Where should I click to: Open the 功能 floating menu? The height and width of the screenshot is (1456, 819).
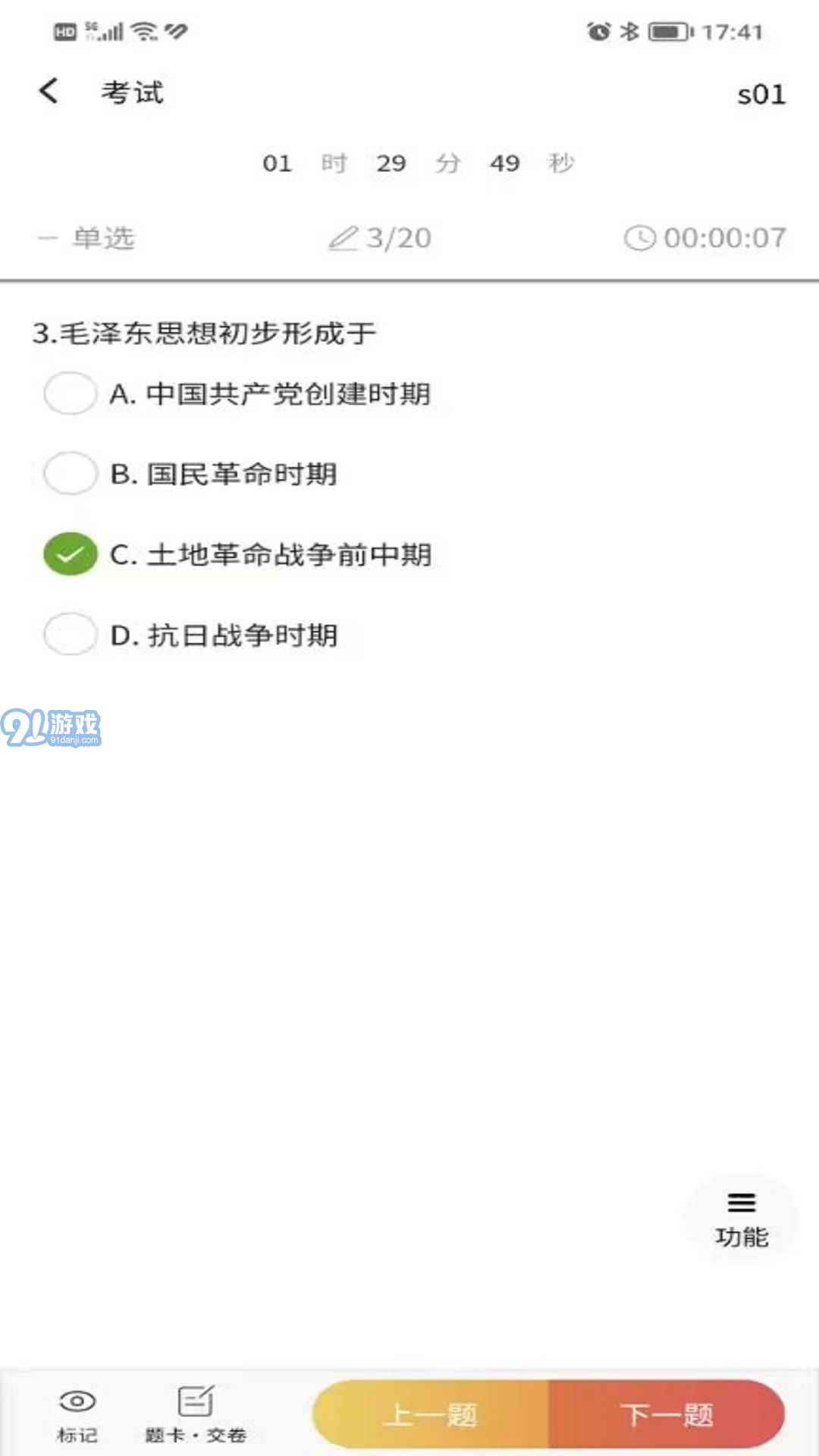(741, 1219)
